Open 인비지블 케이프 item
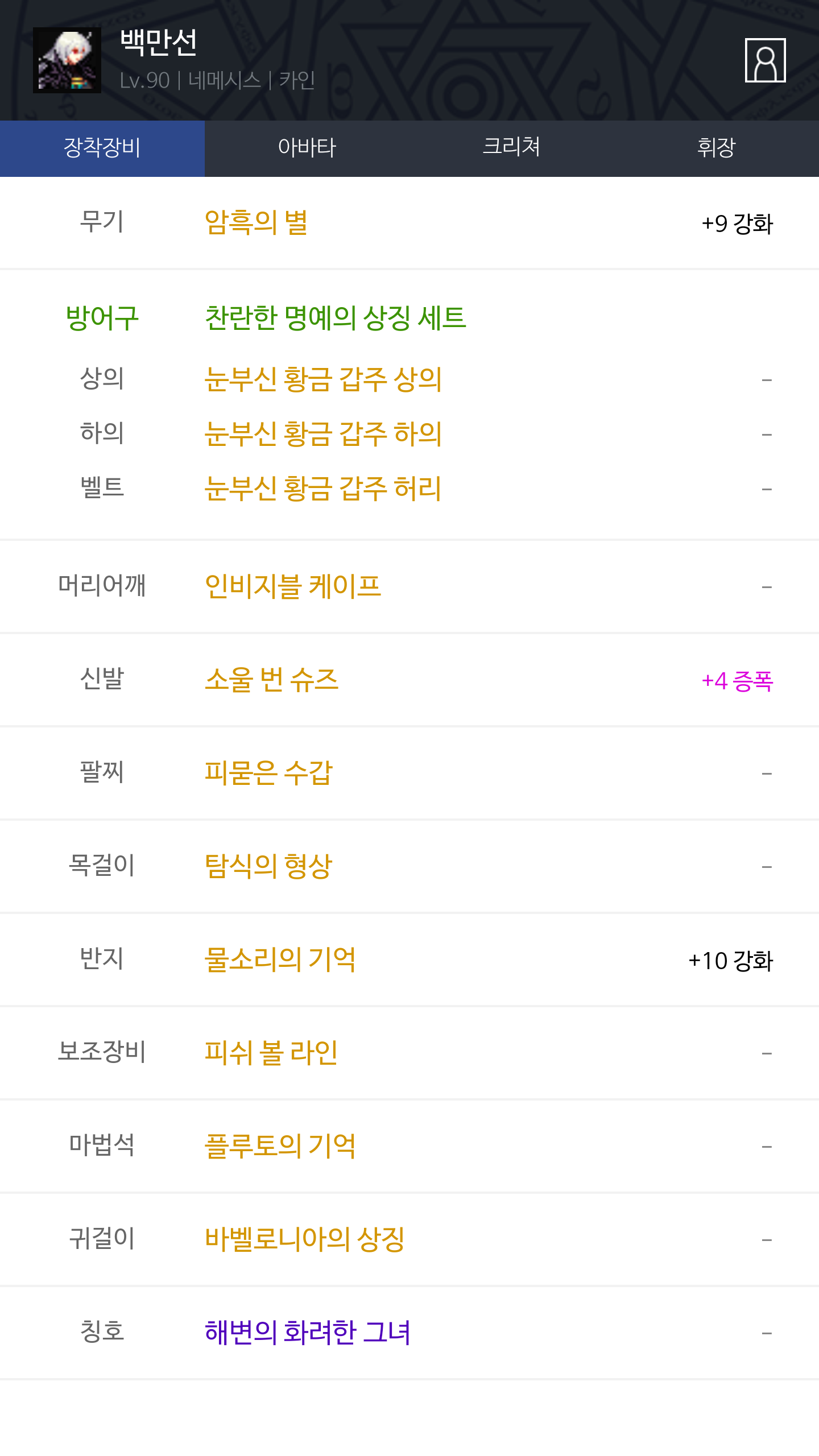Image resolution: width=819 pixels, height=1456 pixels. [293, 586]
